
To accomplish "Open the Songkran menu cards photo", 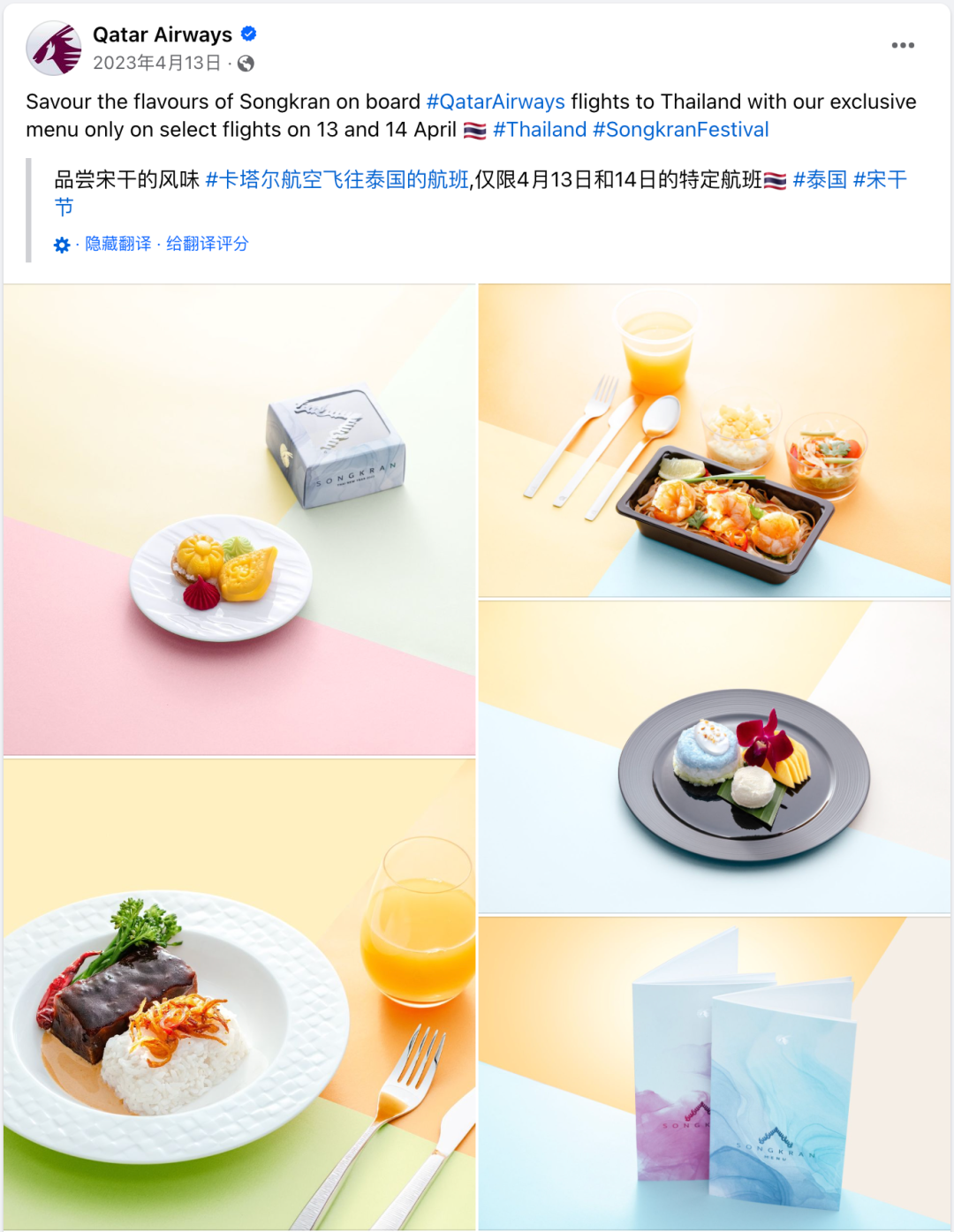I will [x=714, y=1072].
